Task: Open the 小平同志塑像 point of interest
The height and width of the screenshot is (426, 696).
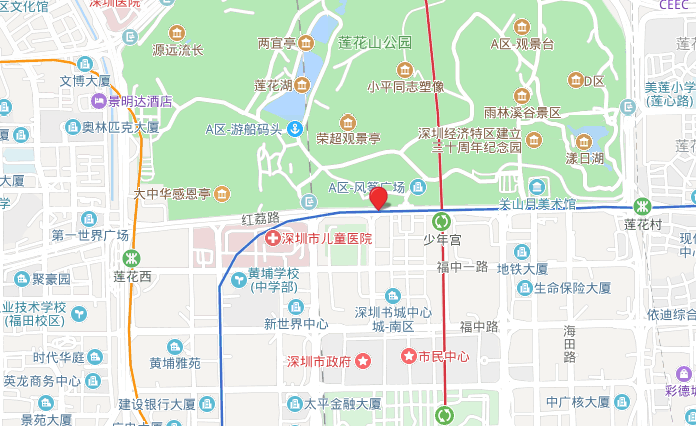Action: click(405, 68)
